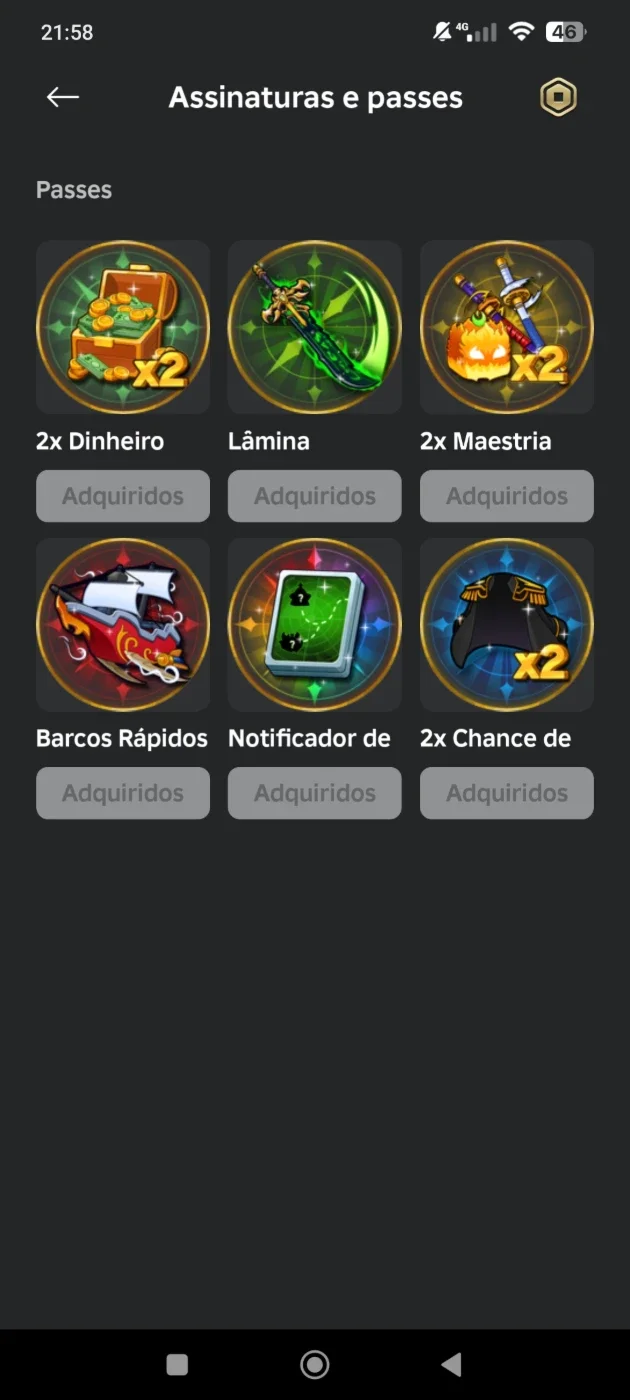Tap Adquiridos button under 2x Chance de

[x=507, y=793]
